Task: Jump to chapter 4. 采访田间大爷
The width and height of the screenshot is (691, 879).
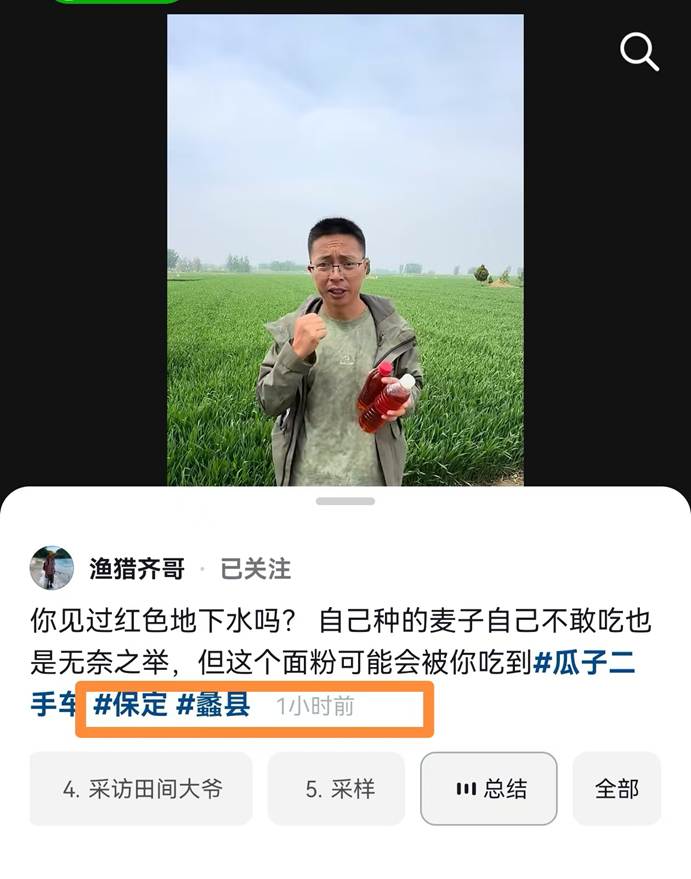Action: tap(142, 789)
